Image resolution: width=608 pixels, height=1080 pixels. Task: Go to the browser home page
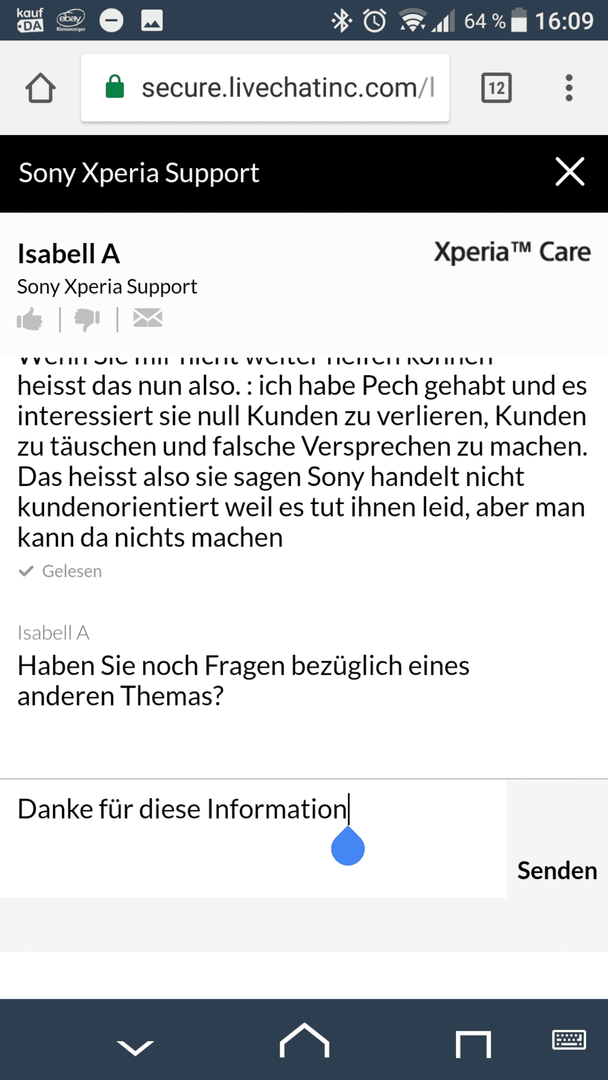click(40, 88)
